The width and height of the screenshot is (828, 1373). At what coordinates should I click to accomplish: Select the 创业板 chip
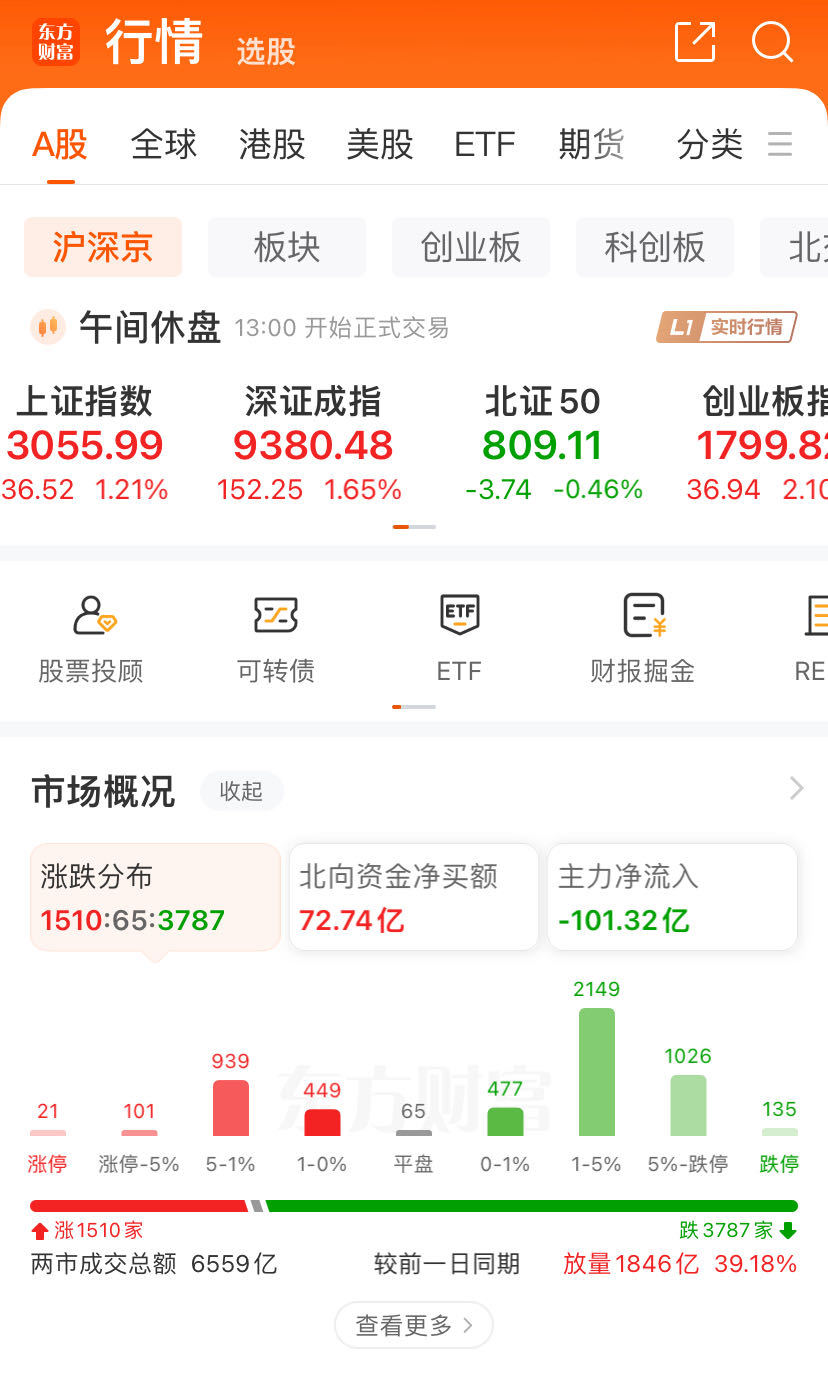tap(471, 247)
